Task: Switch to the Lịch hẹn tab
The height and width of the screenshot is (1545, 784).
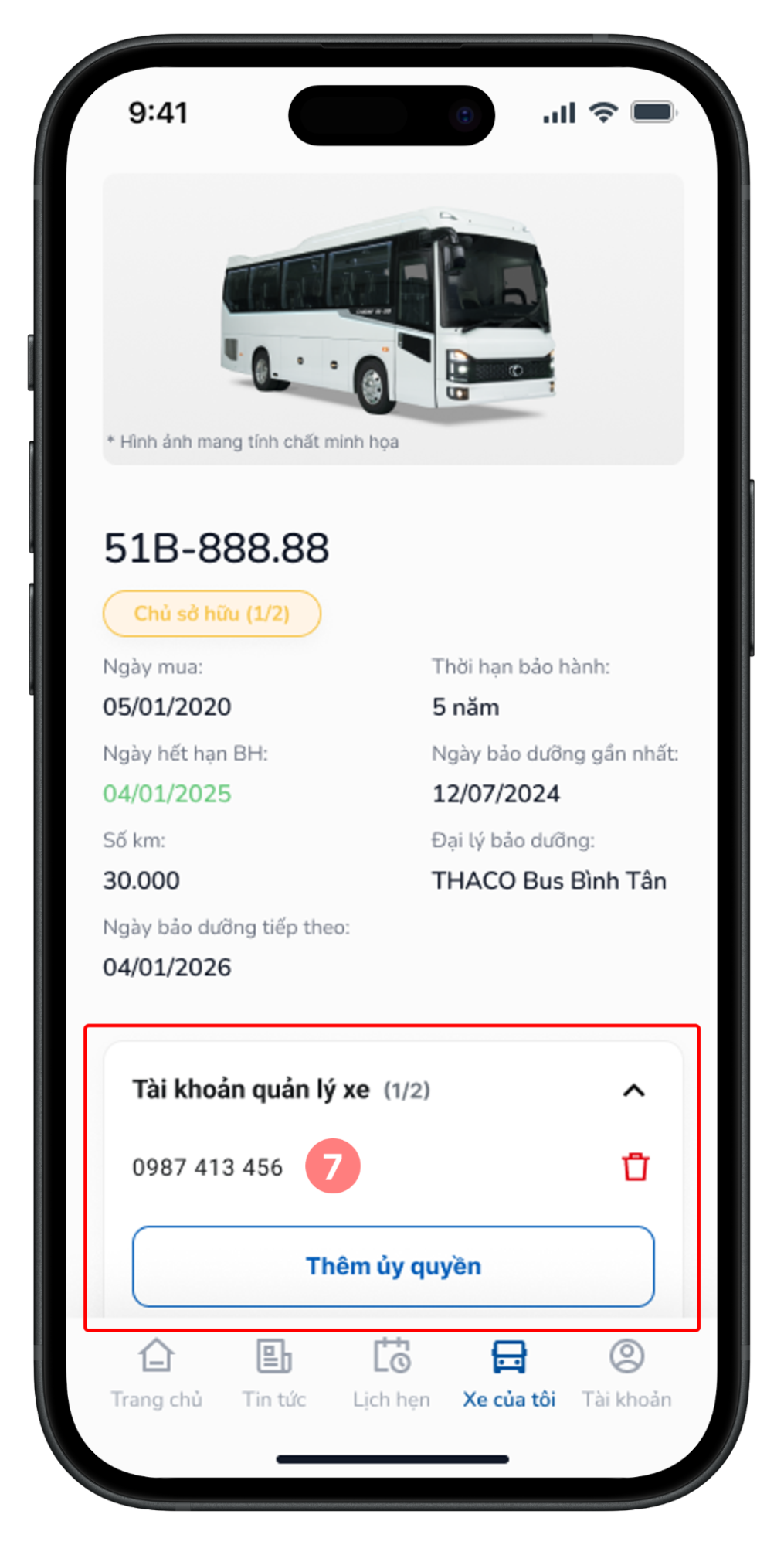Action: 392,1373
